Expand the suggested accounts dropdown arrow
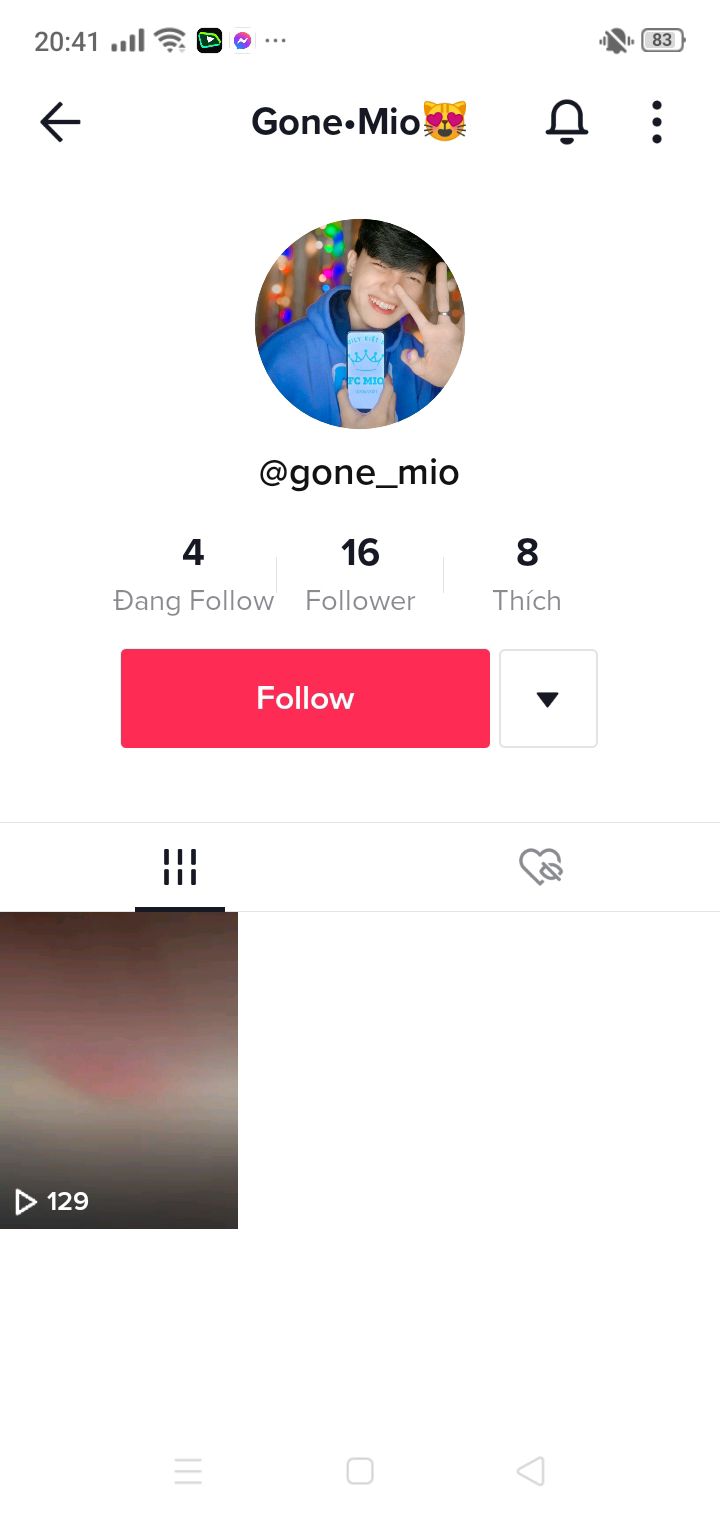 coord(548,698)
